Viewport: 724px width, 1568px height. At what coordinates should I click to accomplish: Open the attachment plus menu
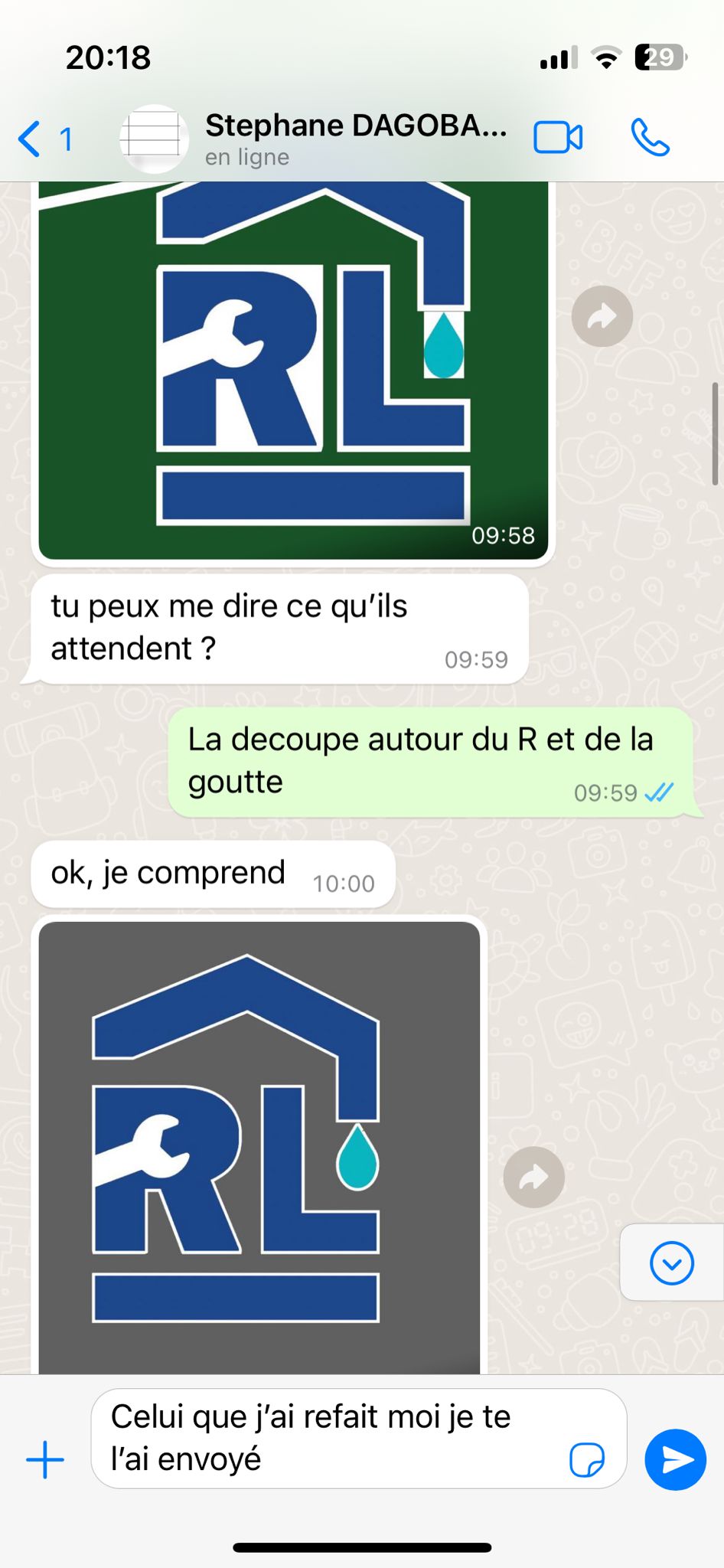coord(45,1459)
